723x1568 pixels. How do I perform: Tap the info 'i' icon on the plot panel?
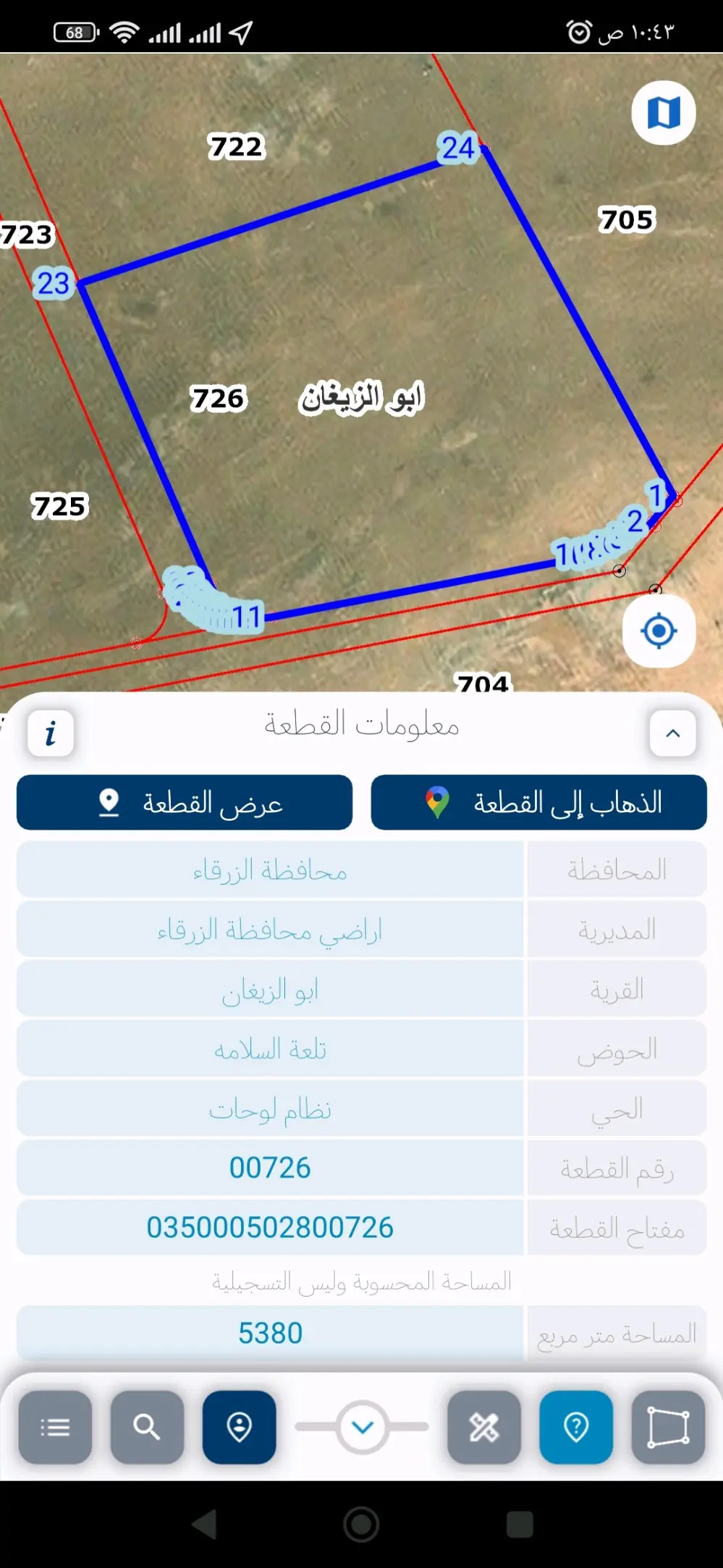pyautogui.click(x=51, y=733)
